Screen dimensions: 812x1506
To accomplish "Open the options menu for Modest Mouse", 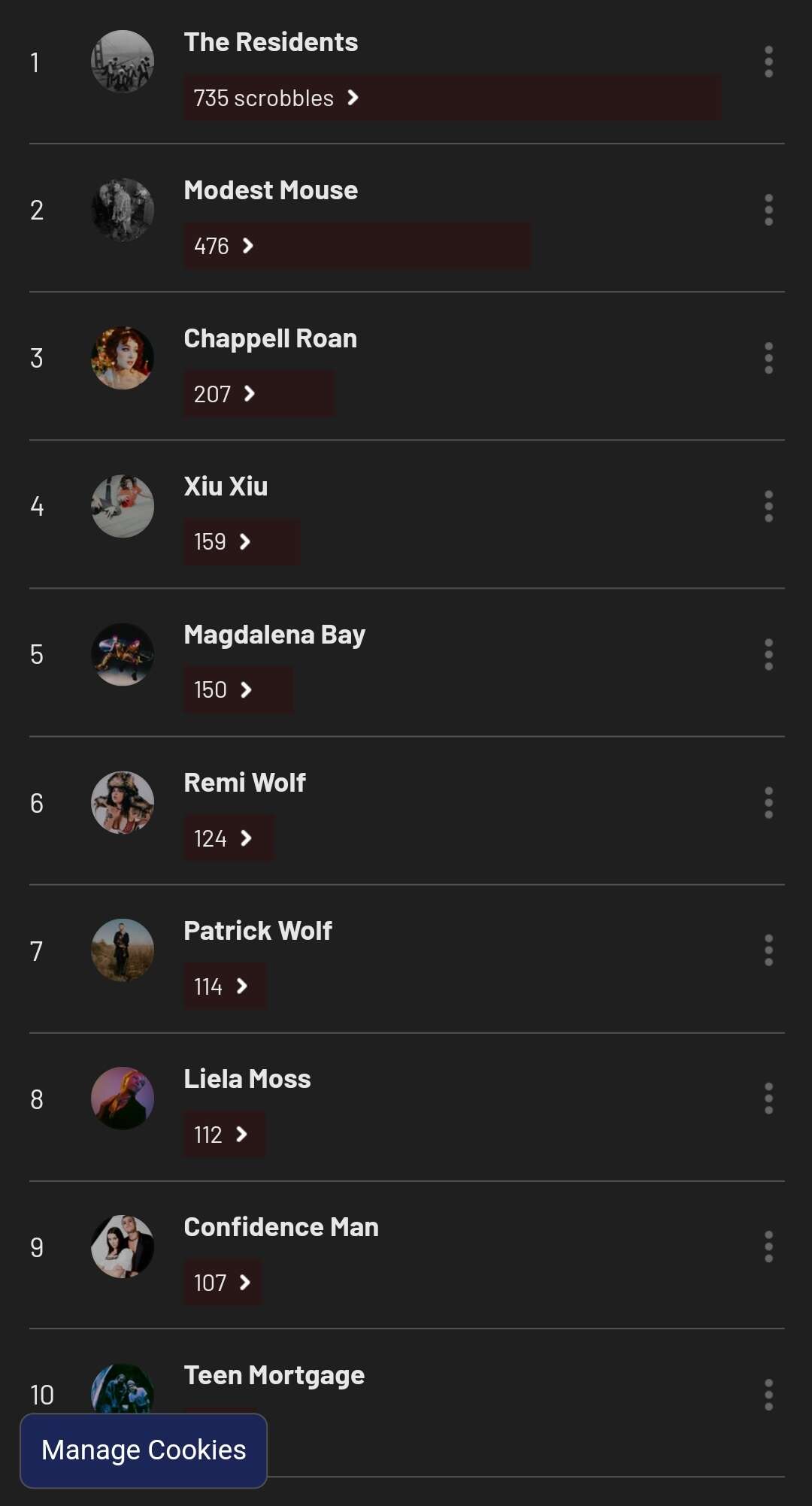I will pos(768,211).
